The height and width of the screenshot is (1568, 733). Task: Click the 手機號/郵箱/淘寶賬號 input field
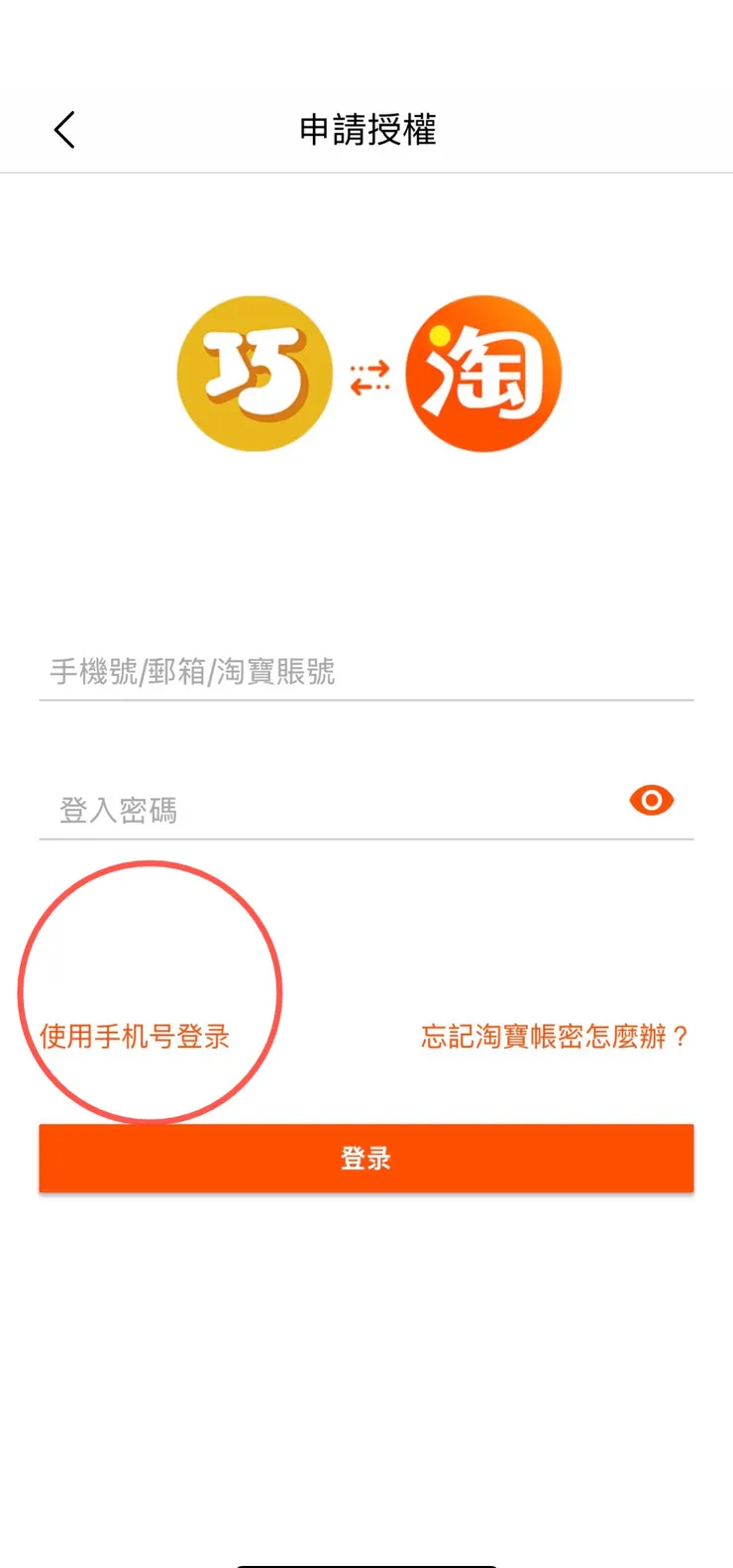[366, 672]
